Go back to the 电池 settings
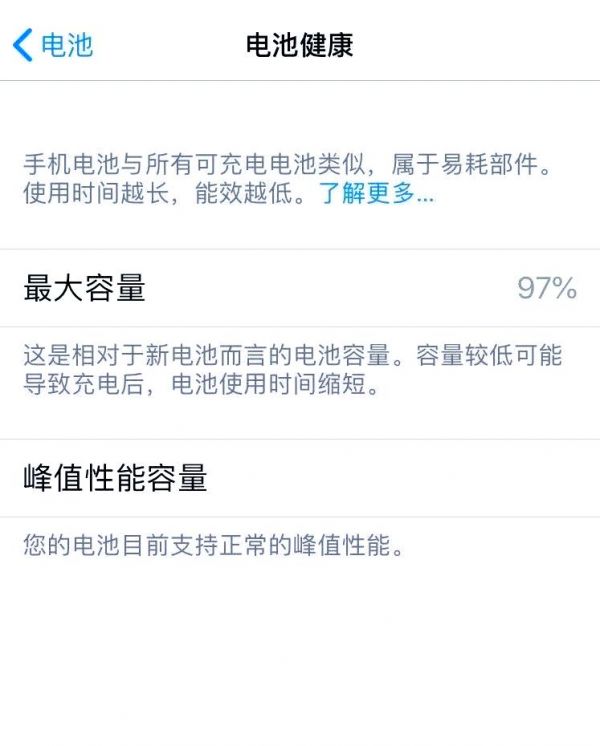The image size is (600, 746). pos(53,45)
